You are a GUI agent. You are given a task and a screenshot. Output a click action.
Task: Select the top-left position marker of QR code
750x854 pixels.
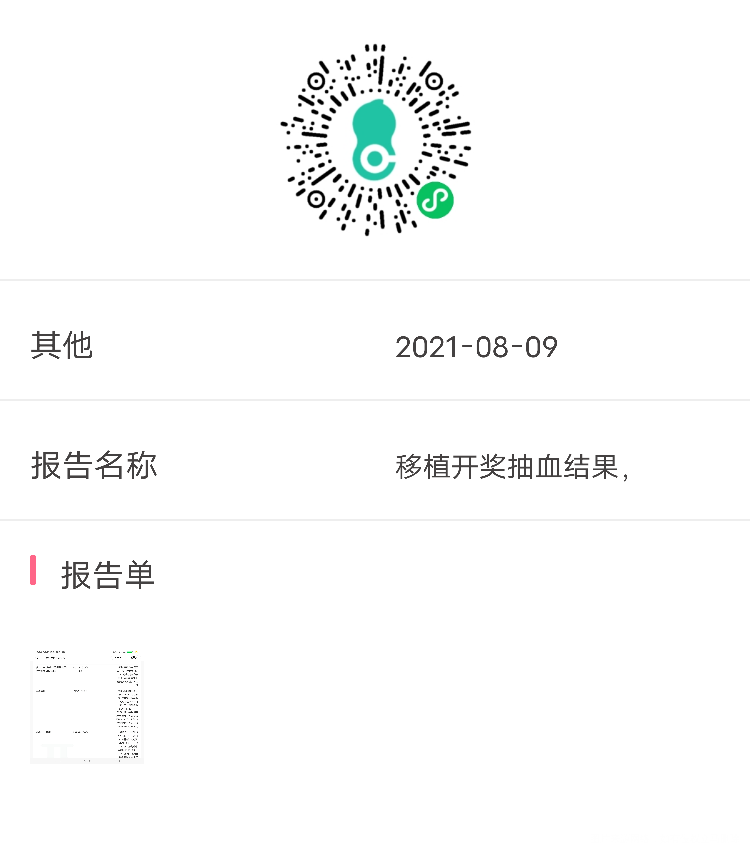[x=318, y=80]
